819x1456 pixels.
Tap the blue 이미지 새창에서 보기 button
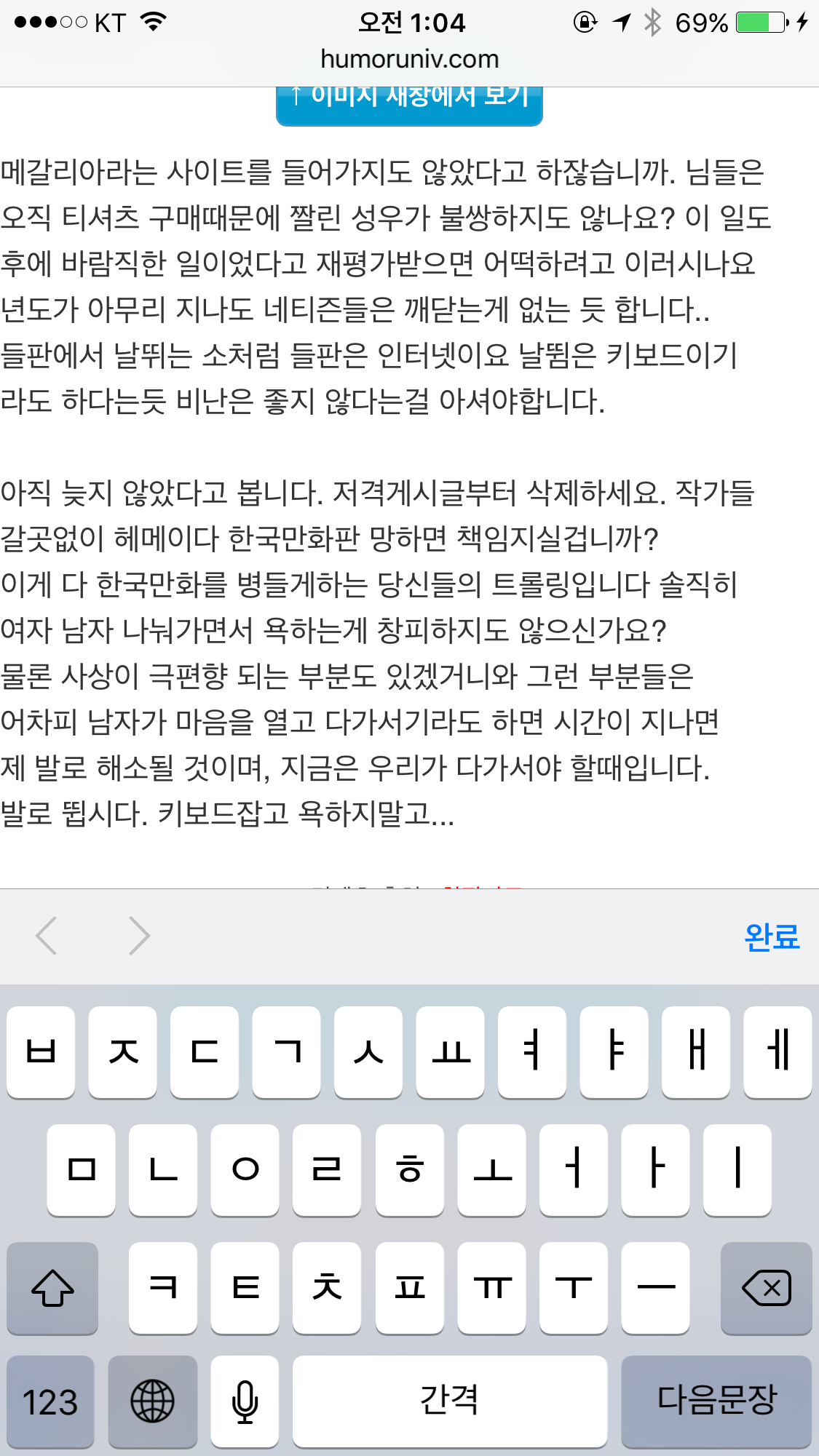[409, 106]
